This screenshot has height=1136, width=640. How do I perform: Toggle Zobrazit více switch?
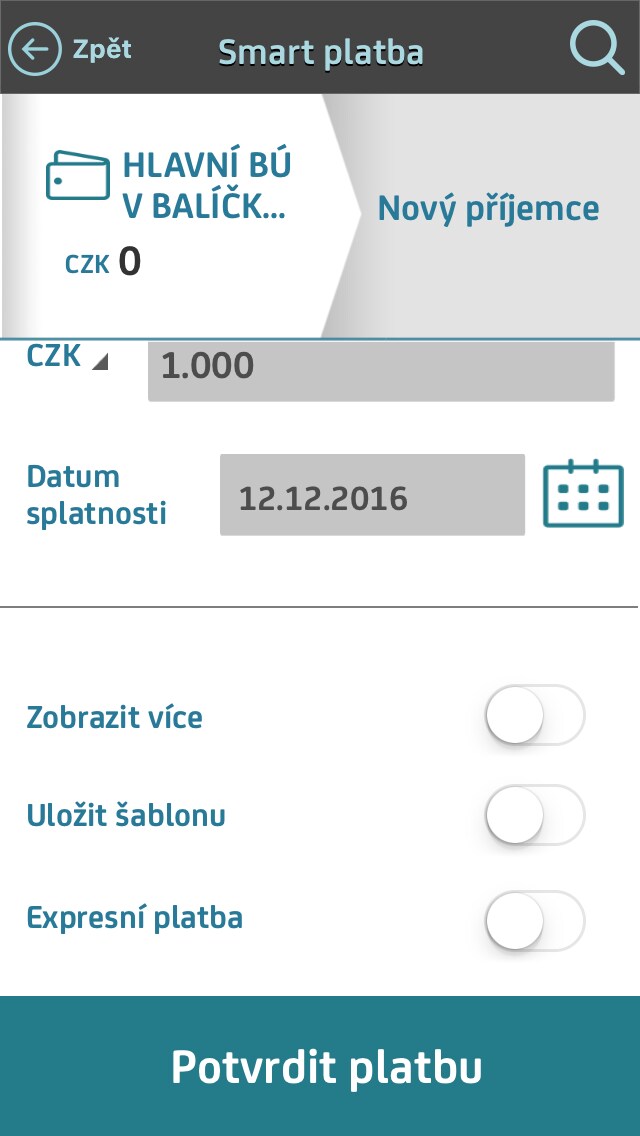pos(534,715)
